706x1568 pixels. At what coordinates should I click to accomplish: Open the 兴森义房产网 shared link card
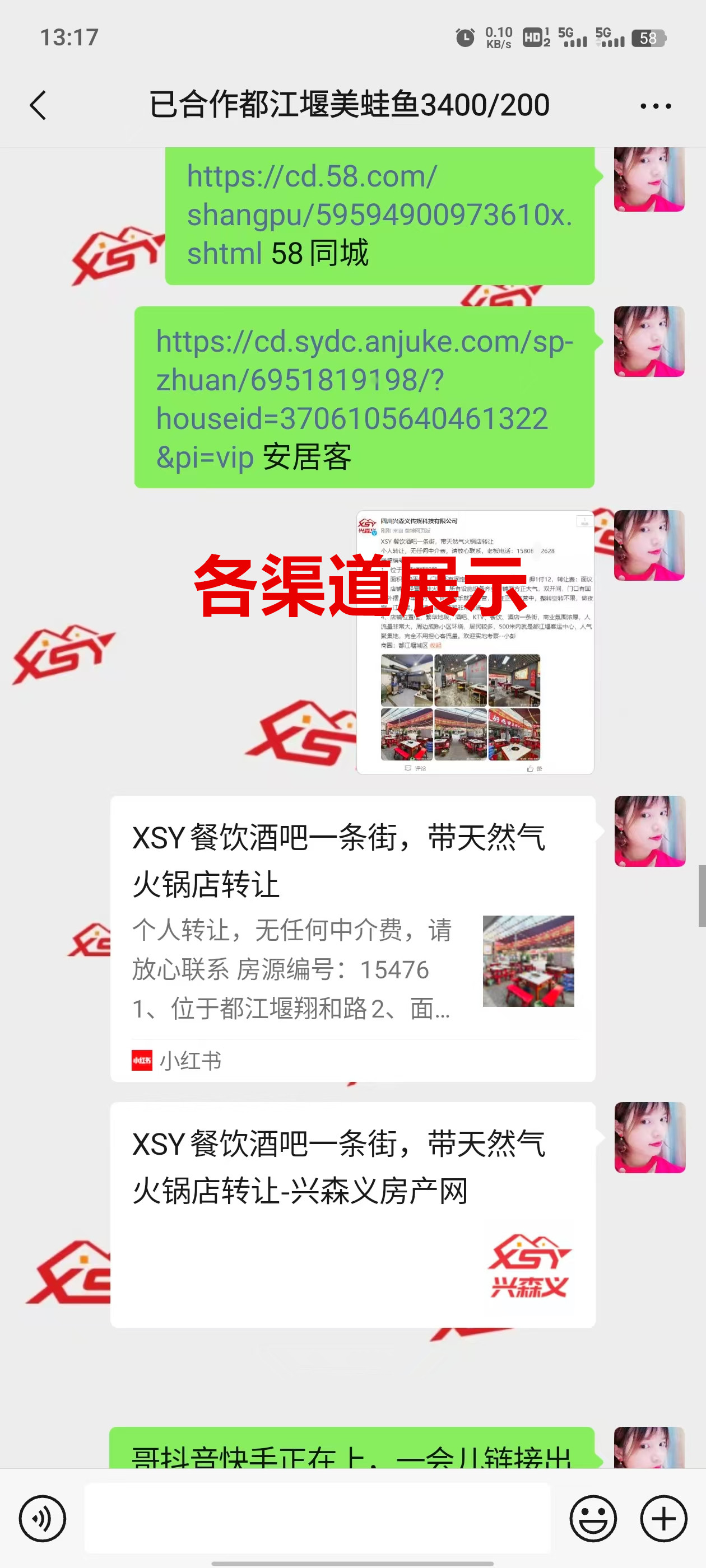point(352,1214)
